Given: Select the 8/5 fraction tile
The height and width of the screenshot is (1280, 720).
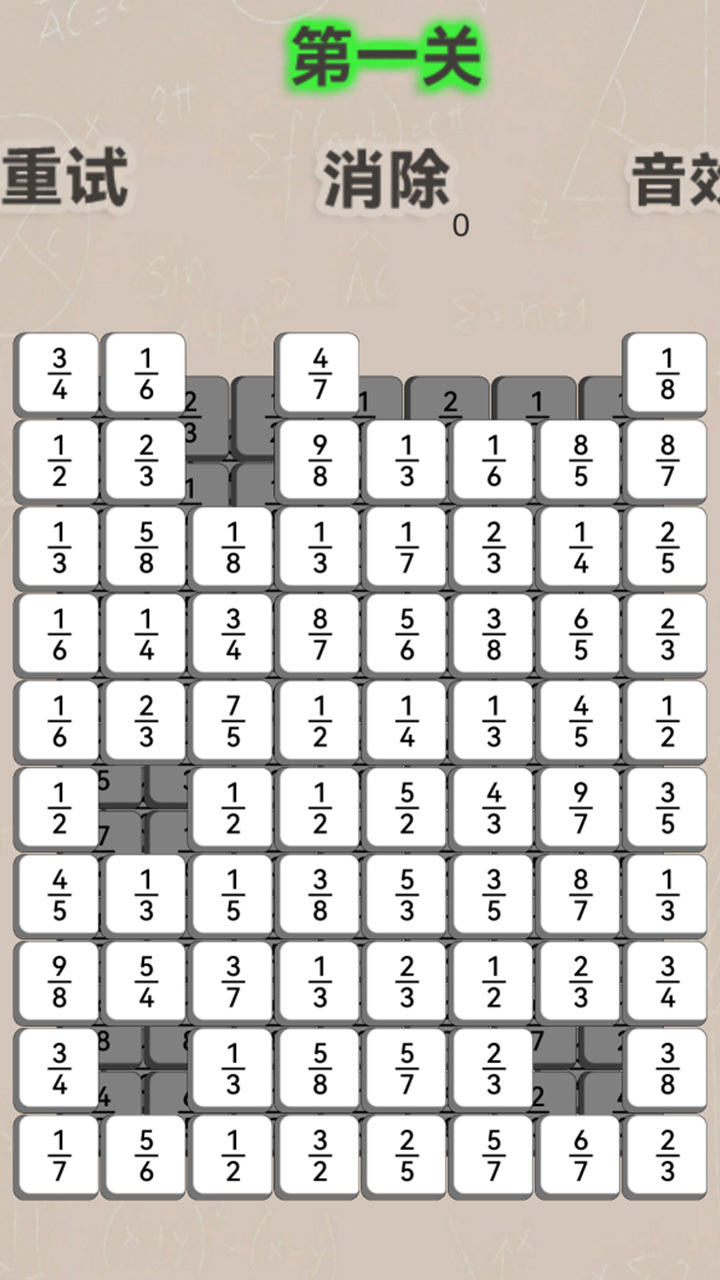Looking at the screenshot, I should click(x=580, y=461).
